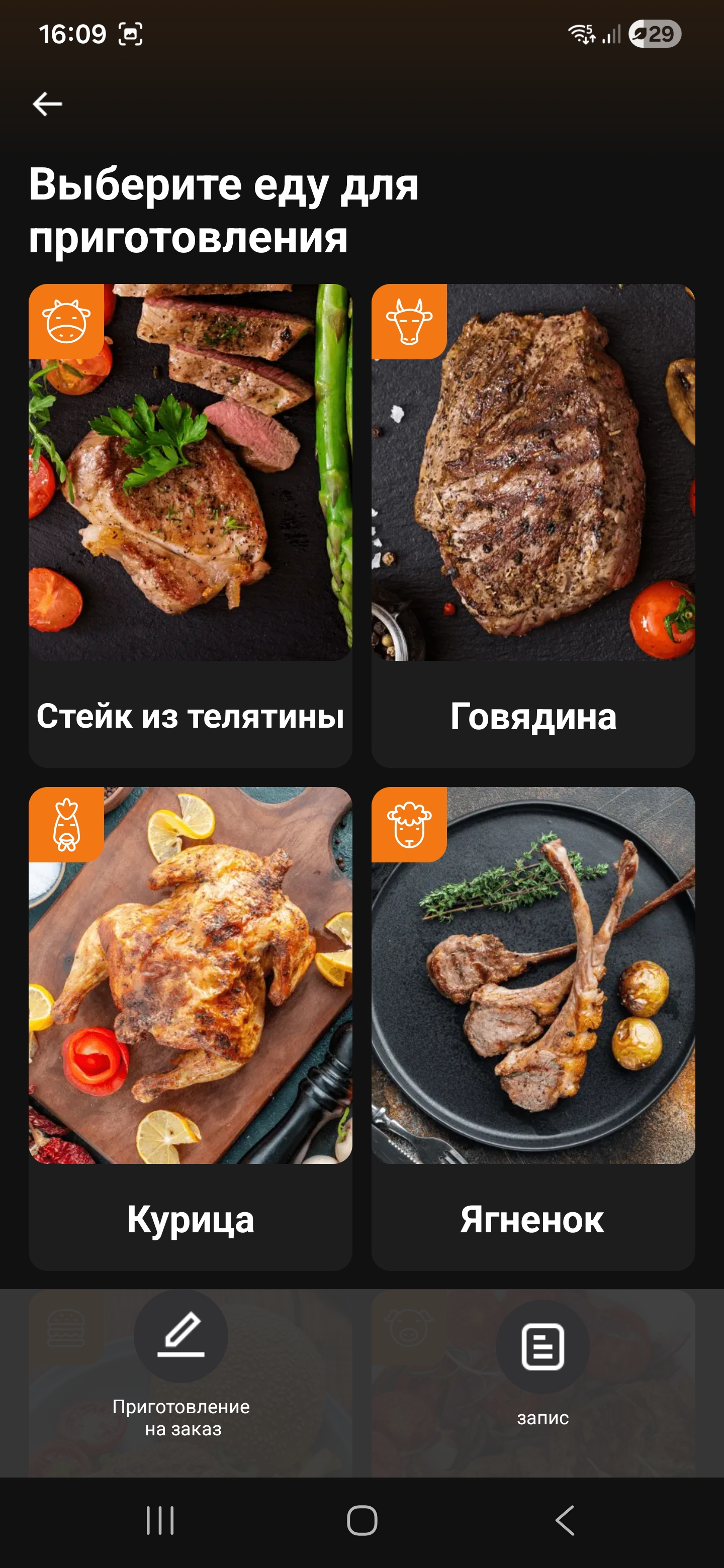Image resolution: width=724 pixels, height=1568 pixels.
Task: Open recent apps in system navigation
Action: (160, 1520)
